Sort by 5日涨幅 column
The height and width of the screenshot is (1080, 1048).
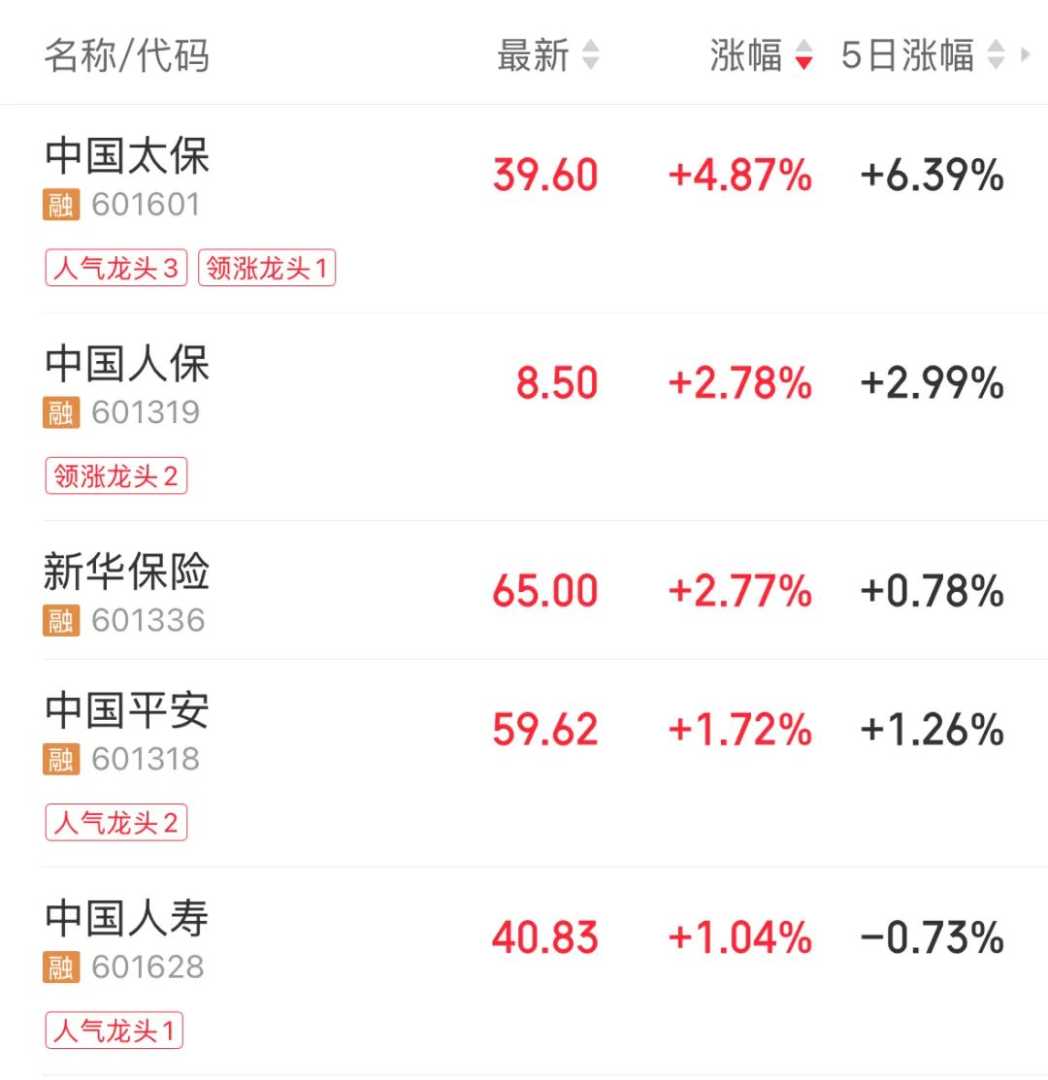[x=921, y=56]
